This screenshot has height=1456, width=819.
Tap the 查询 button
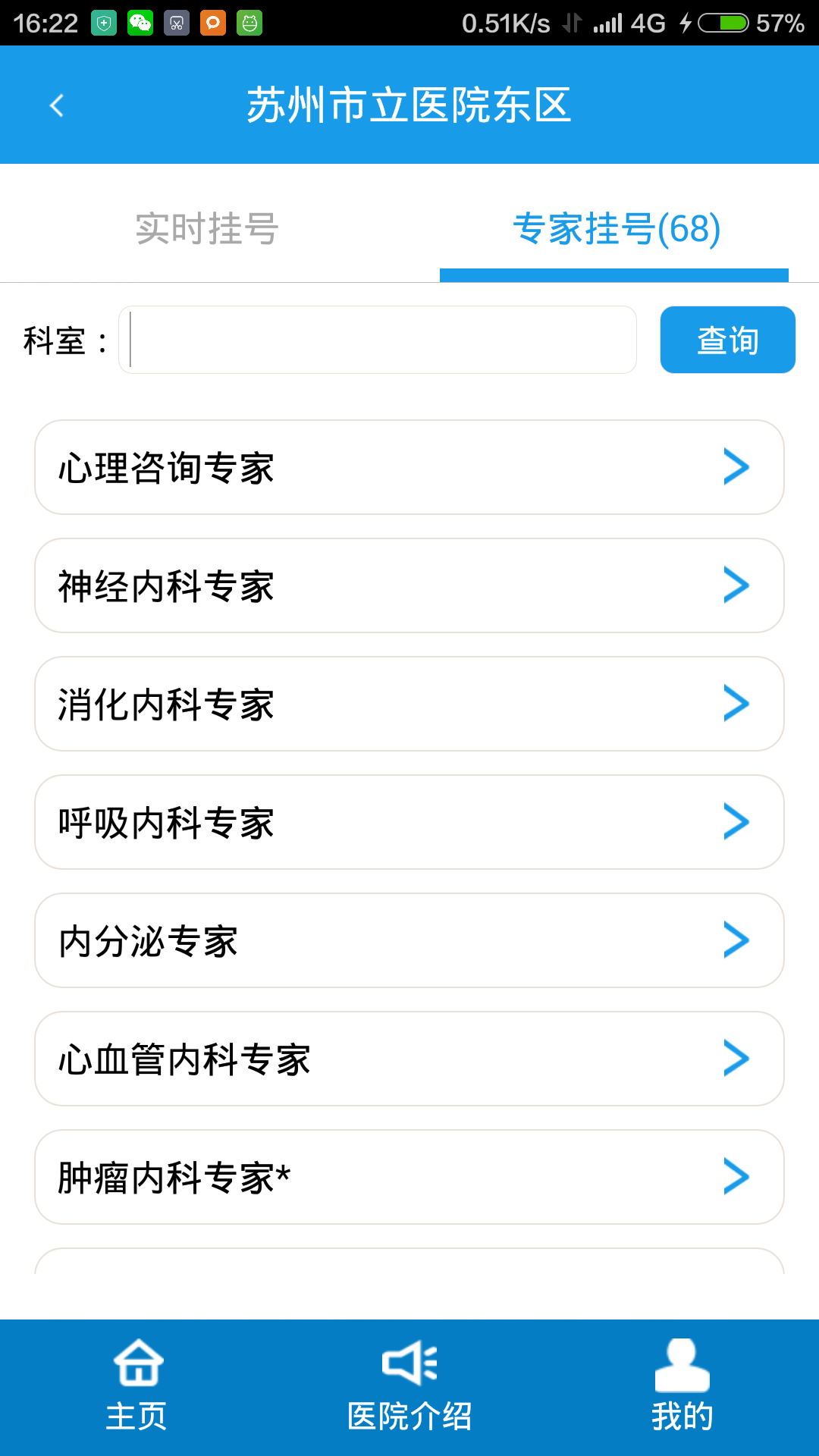pyautogui.click(x=727, y=340)
